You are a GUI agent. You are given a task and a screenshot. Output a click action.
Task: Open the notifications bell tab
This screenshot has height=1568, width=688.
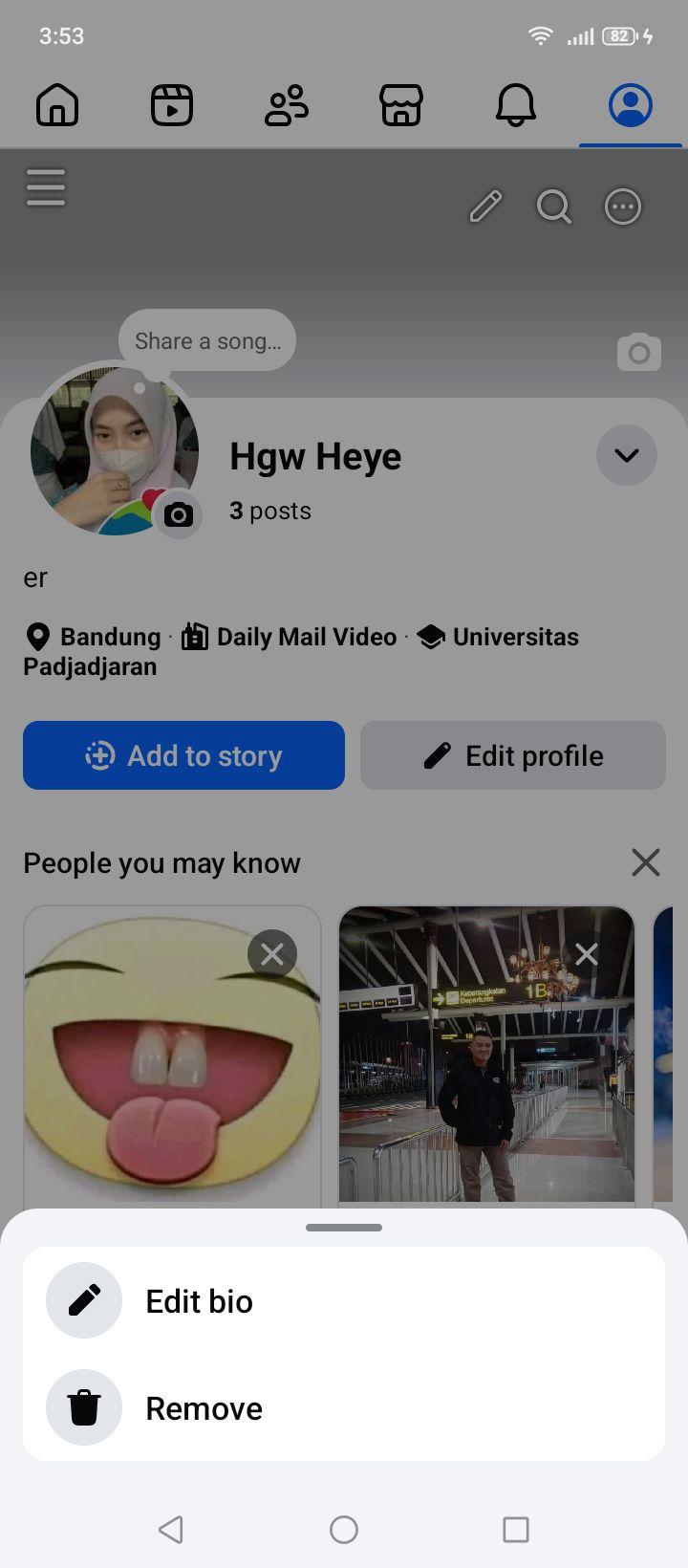516,105
